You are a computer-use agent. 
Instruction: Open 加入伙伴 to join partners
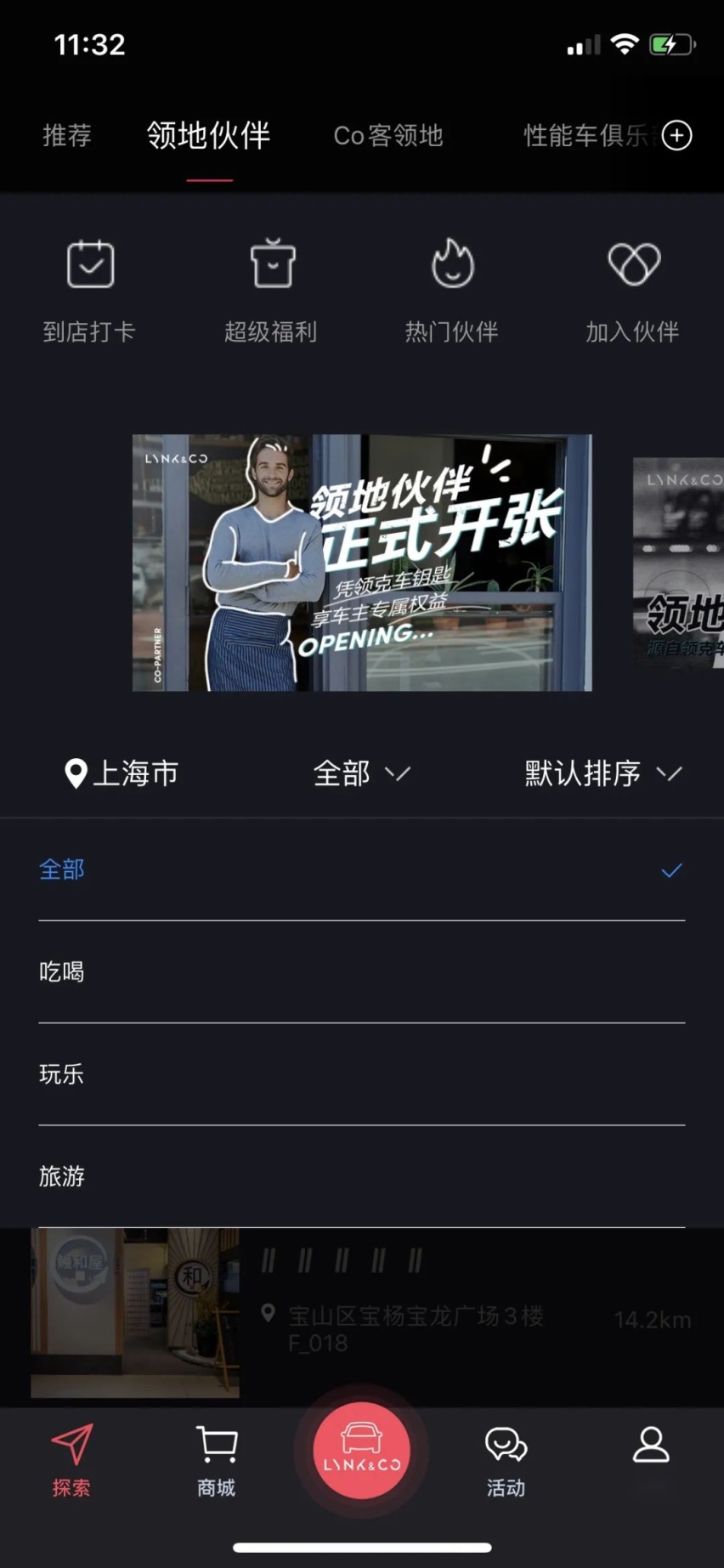[633, 291]
